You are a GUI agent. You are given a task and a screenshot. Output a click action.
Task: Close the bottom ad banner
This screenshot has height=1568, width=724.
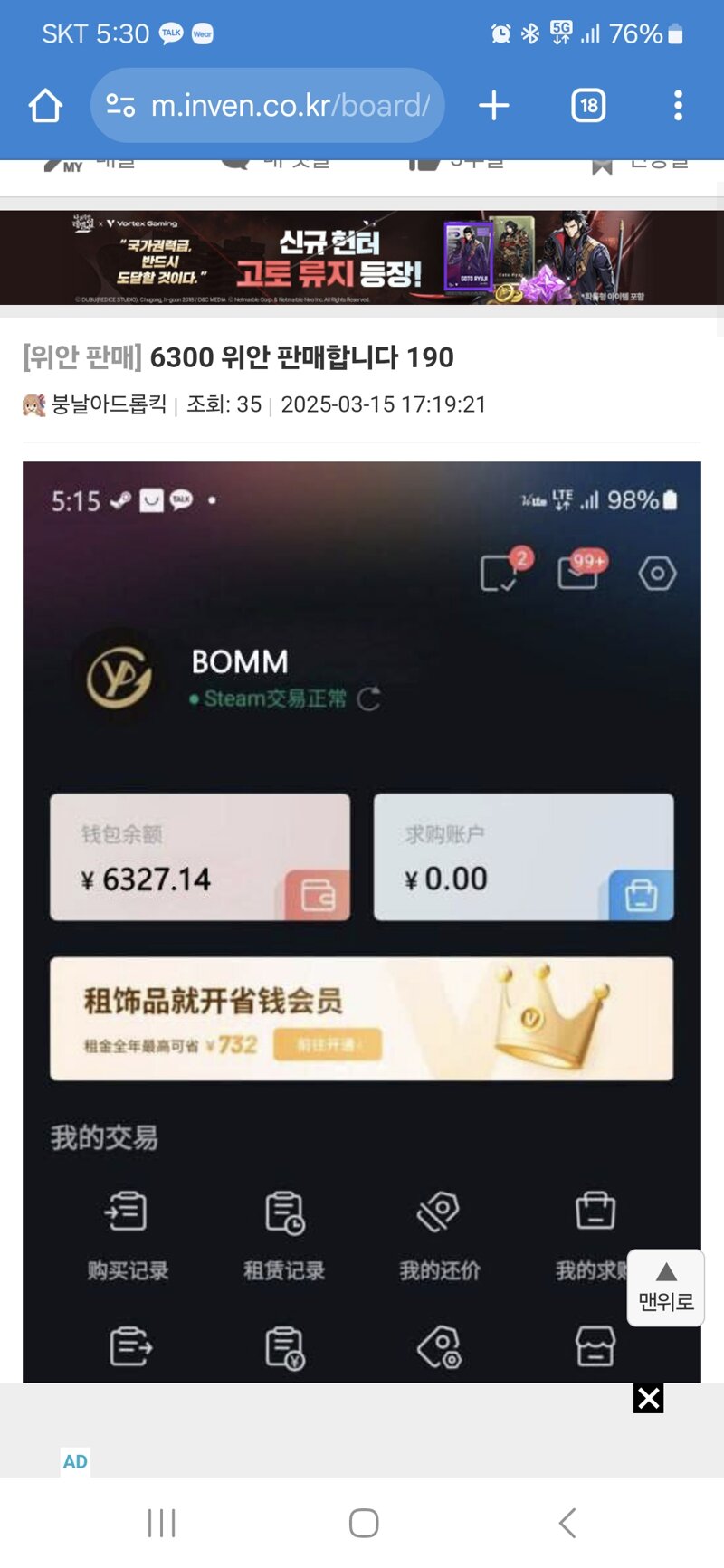point(648,1398)
